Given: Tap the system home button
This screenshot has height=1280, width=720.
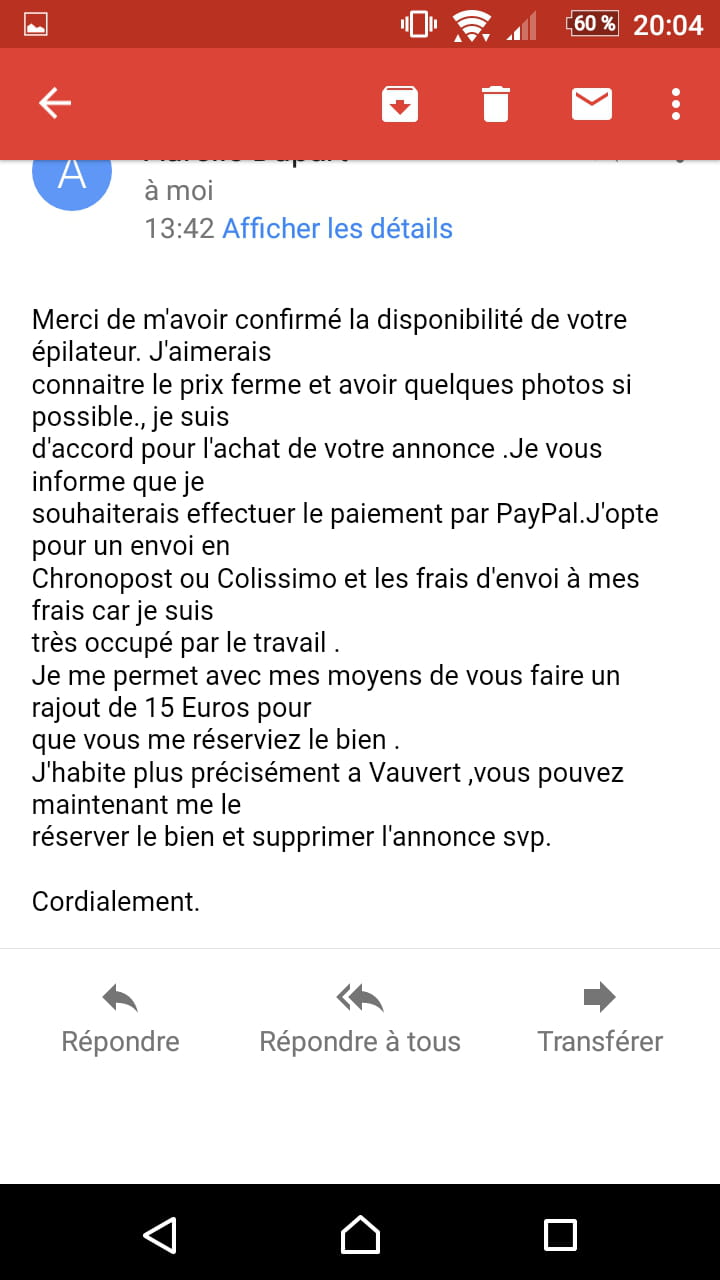Looking at the screenshot, I should pyautogui.click(x=360, y=1234).
